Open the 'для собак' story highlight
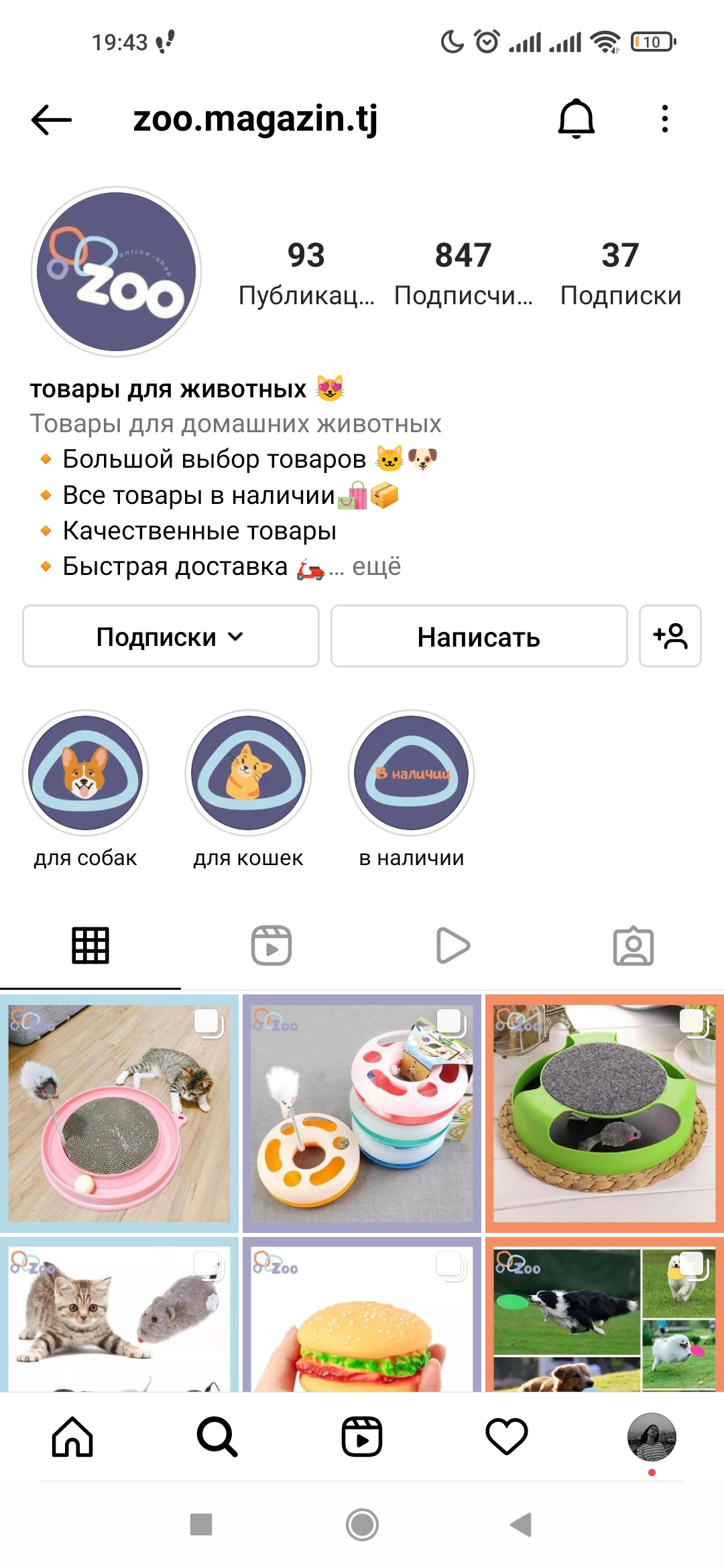Image resolution: width=724 pixels, height=1568 pixels. click(86, 773)
